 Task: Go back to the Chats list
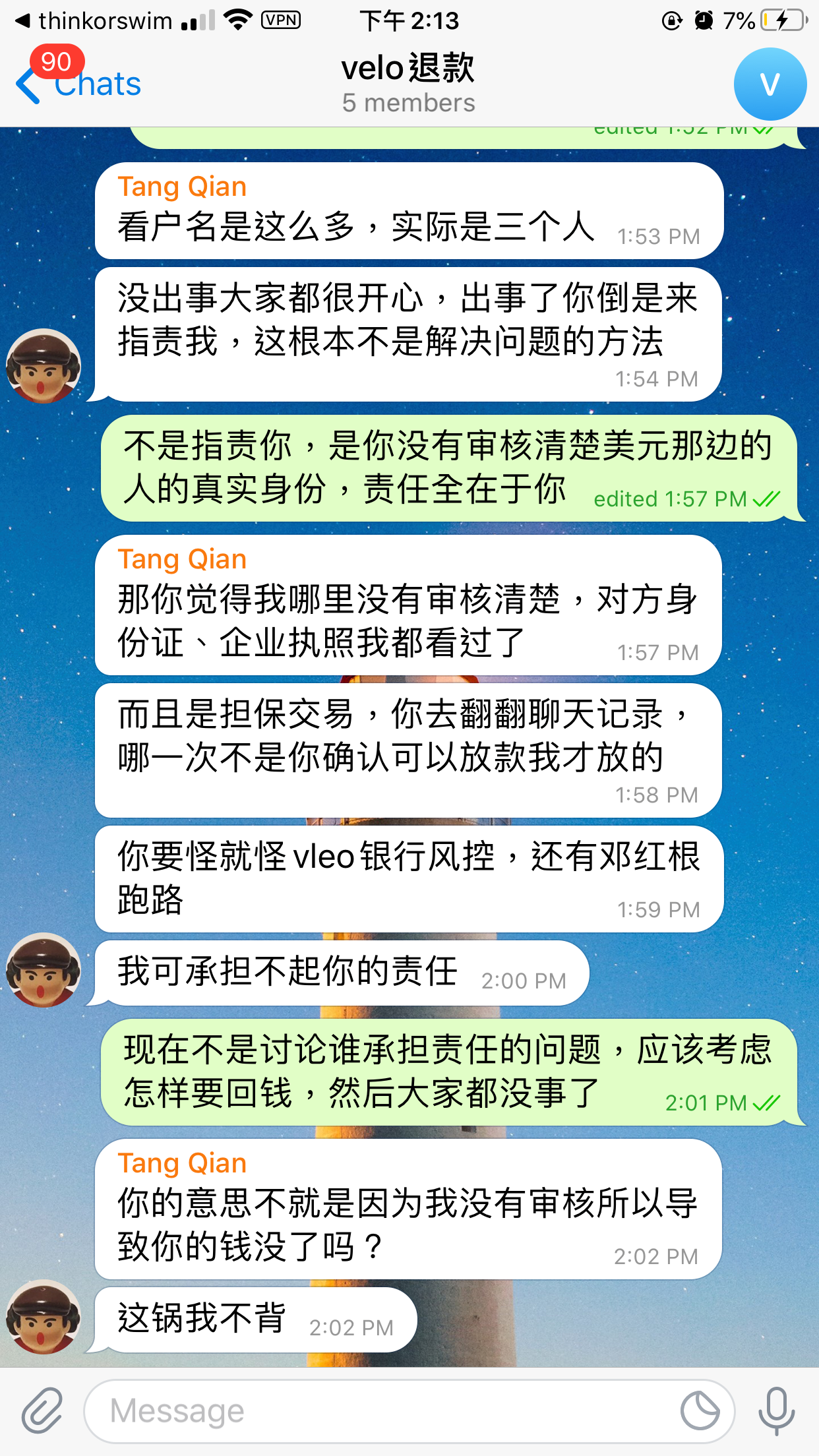click(x=79, y=84)
